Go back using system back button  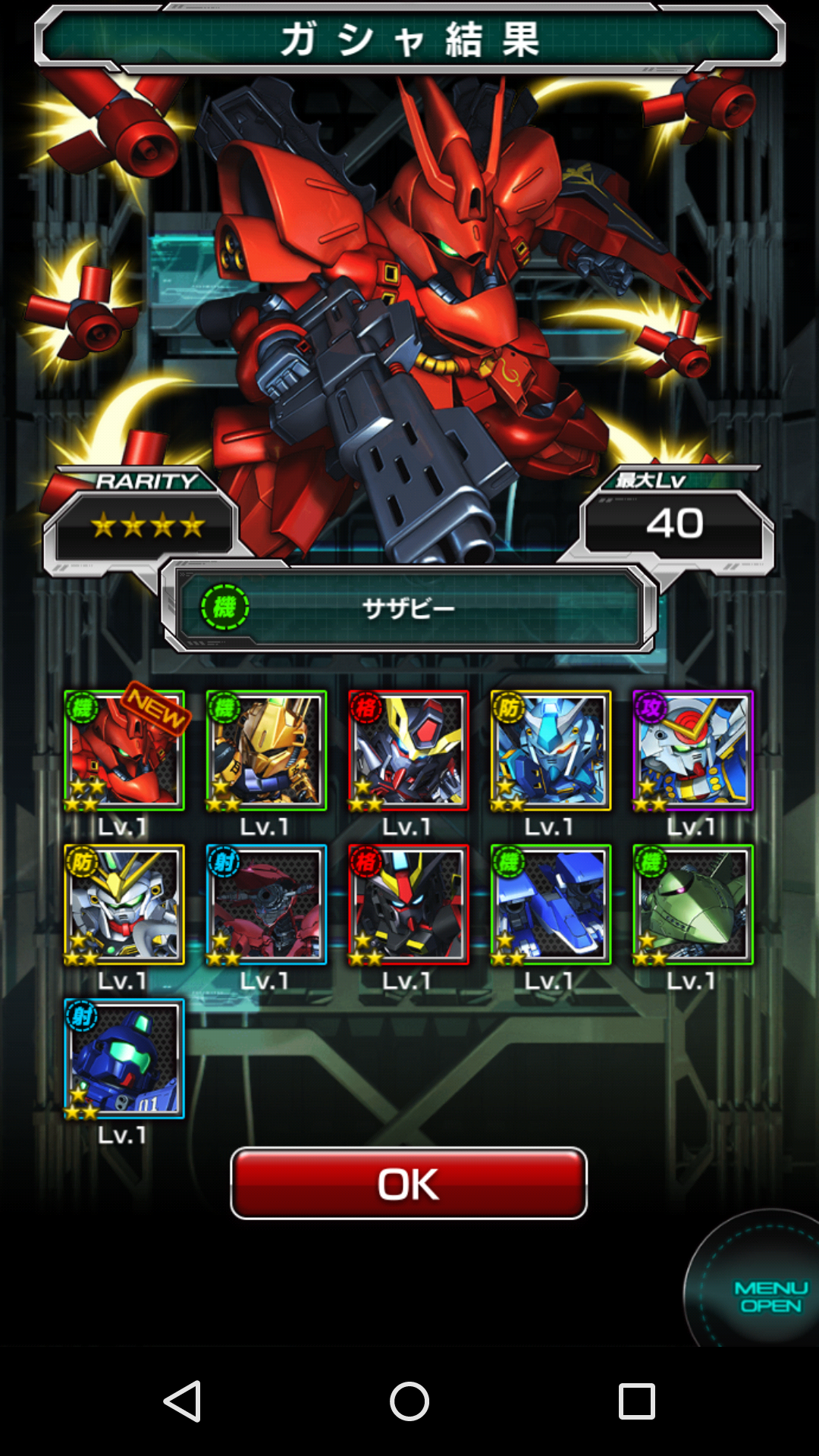coord(182,1401)
